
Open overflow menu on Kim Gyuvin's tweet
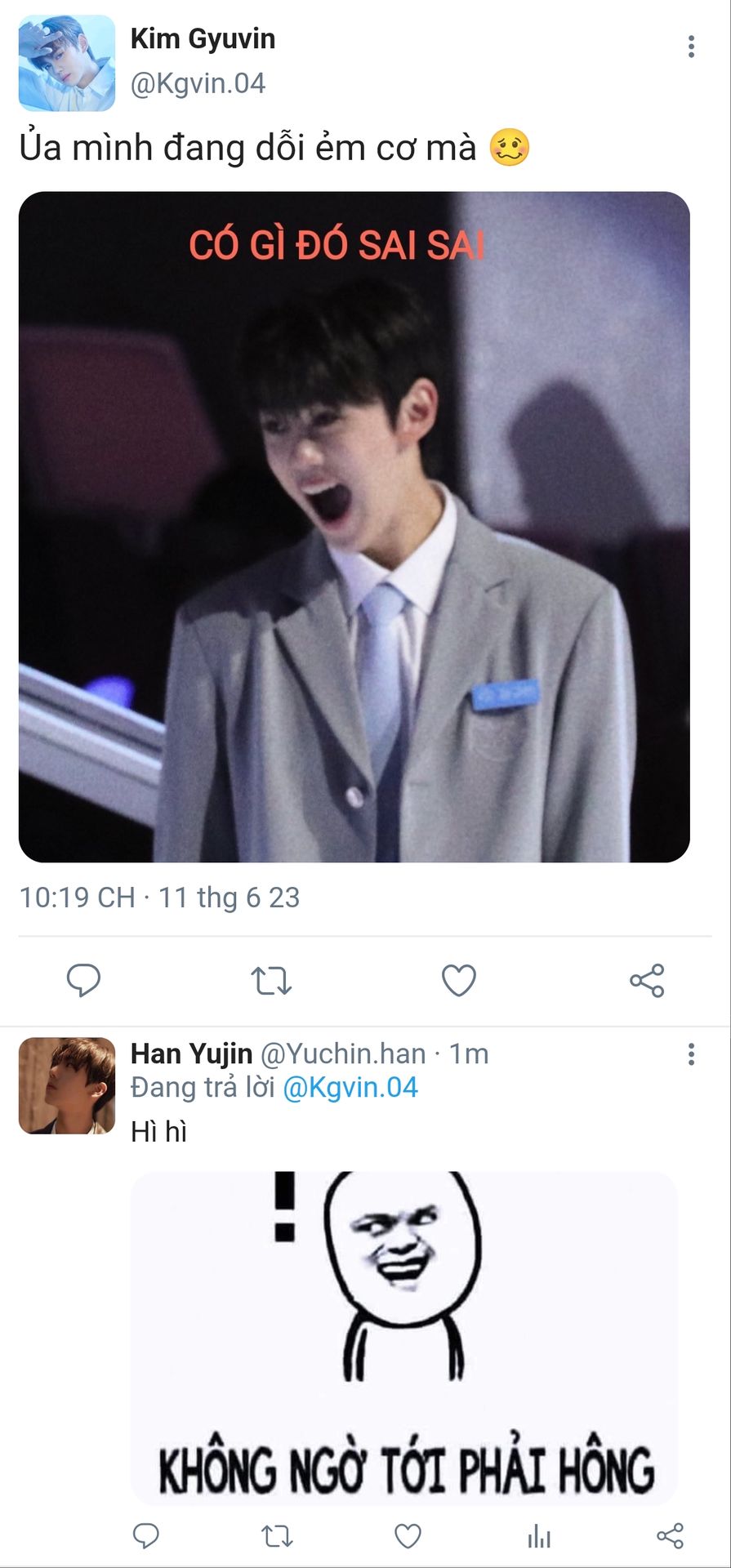[691, 47]
